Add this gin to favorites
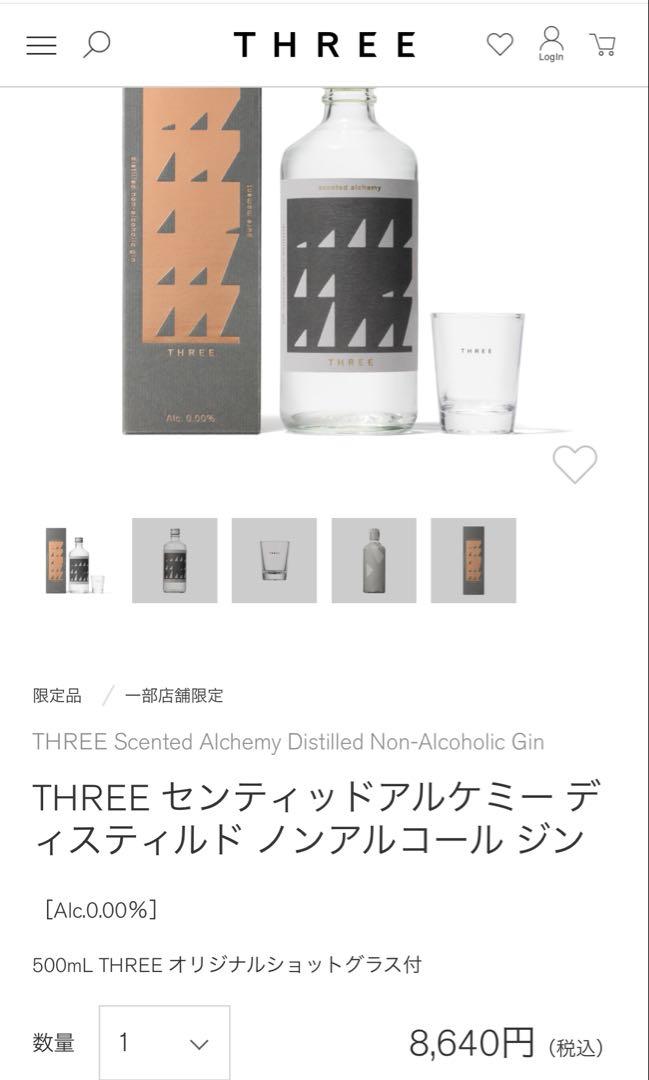649x1080 pixels. (x=575, y=464)
